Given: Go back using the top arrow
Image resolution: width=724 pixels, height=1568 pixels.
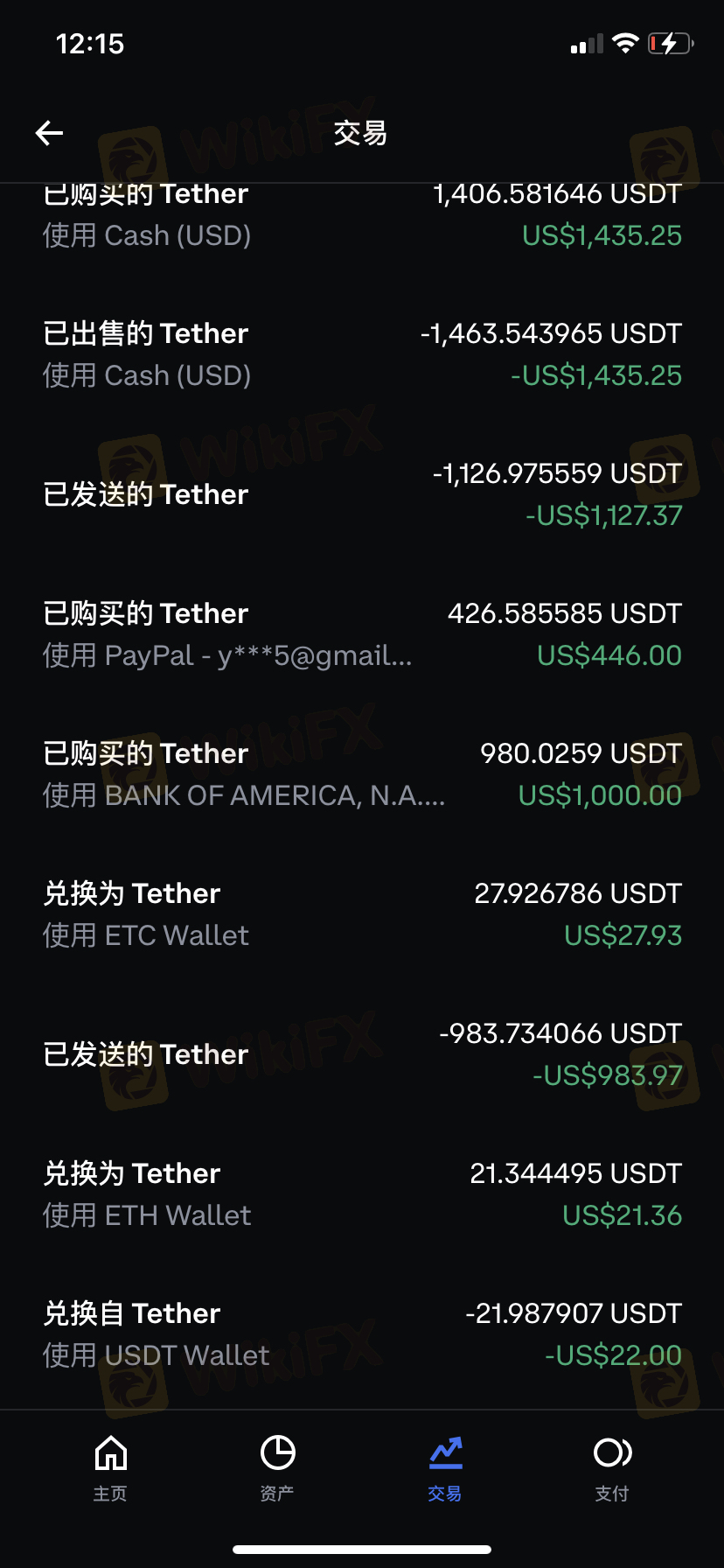Looking at the screenshot, I should tap(50, 133).
